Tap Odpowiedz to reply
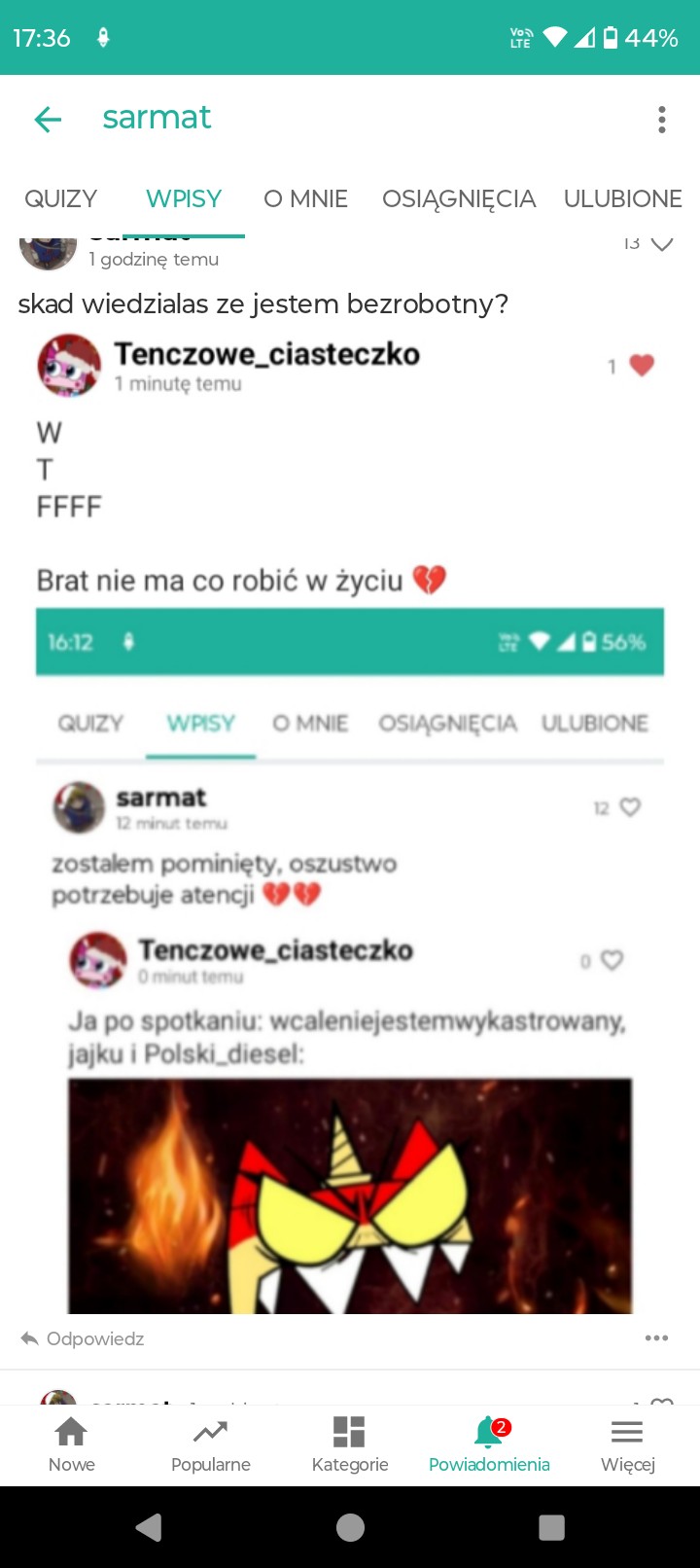700x1568 pixels. 84,1339
